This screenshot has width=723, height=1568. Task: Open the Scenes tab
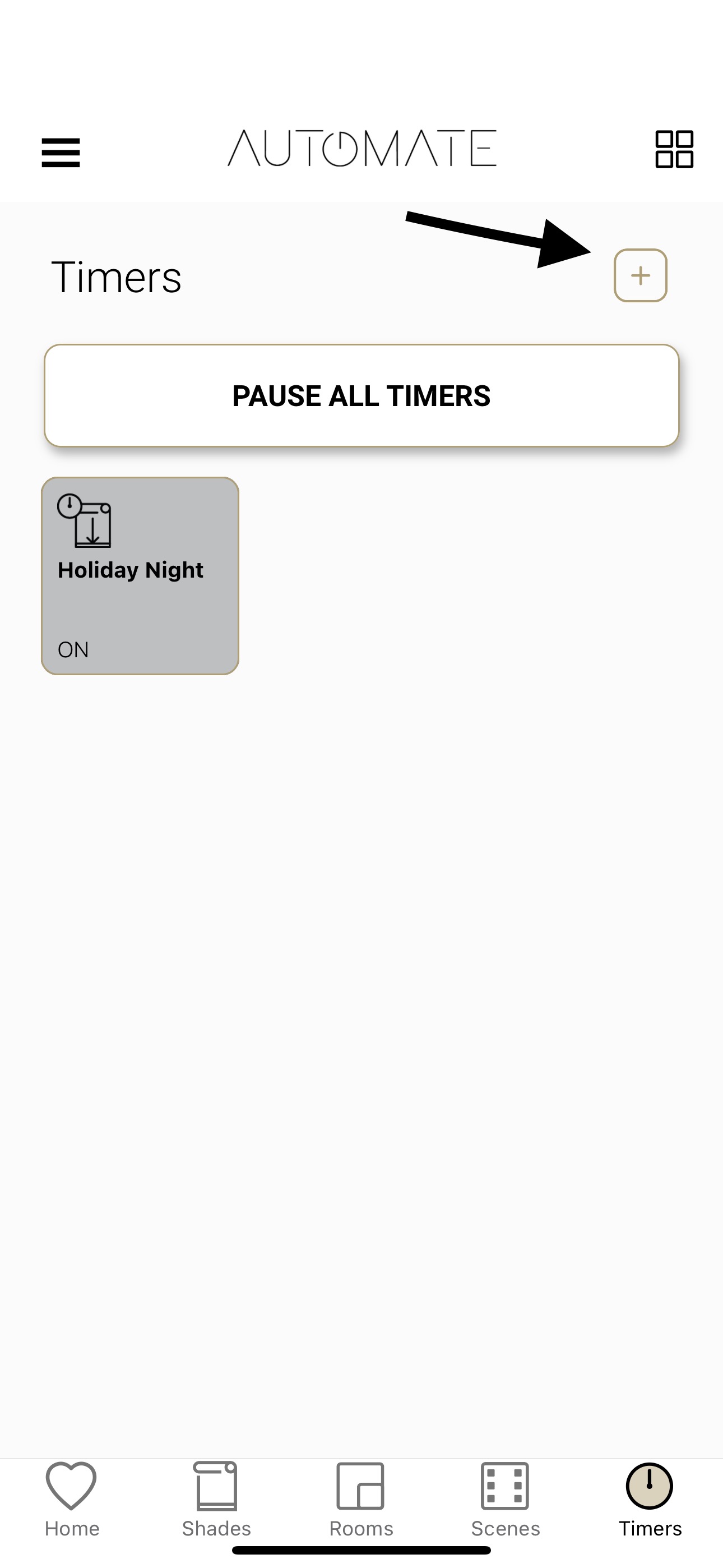(505, 1500)
